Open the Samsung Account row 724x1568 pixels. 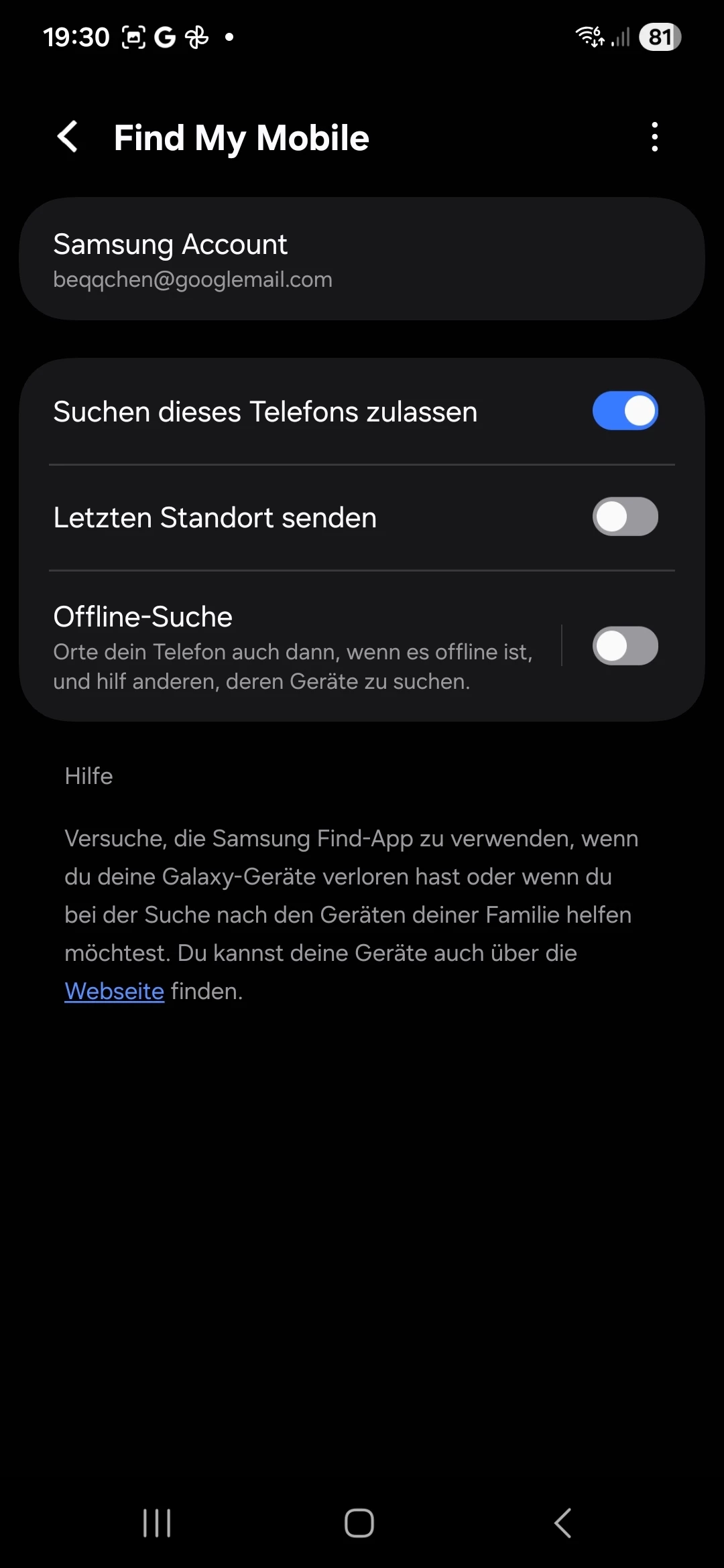click(362, 259)
